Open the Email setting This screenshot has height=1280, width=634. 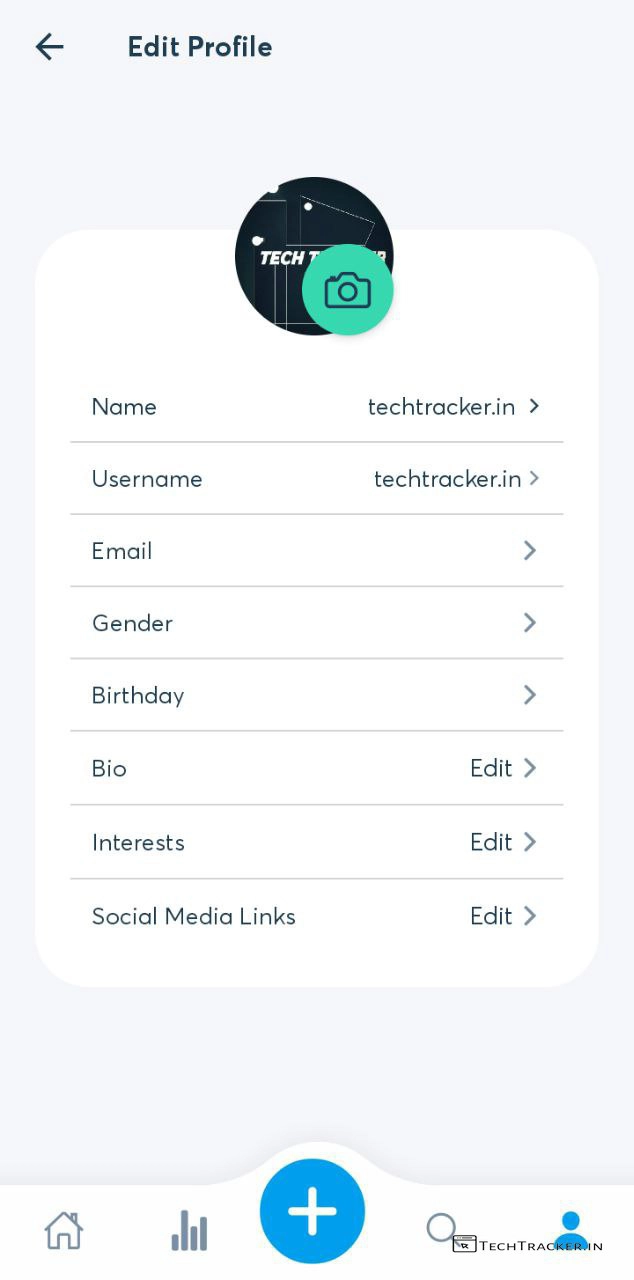(x=316, y=551)
